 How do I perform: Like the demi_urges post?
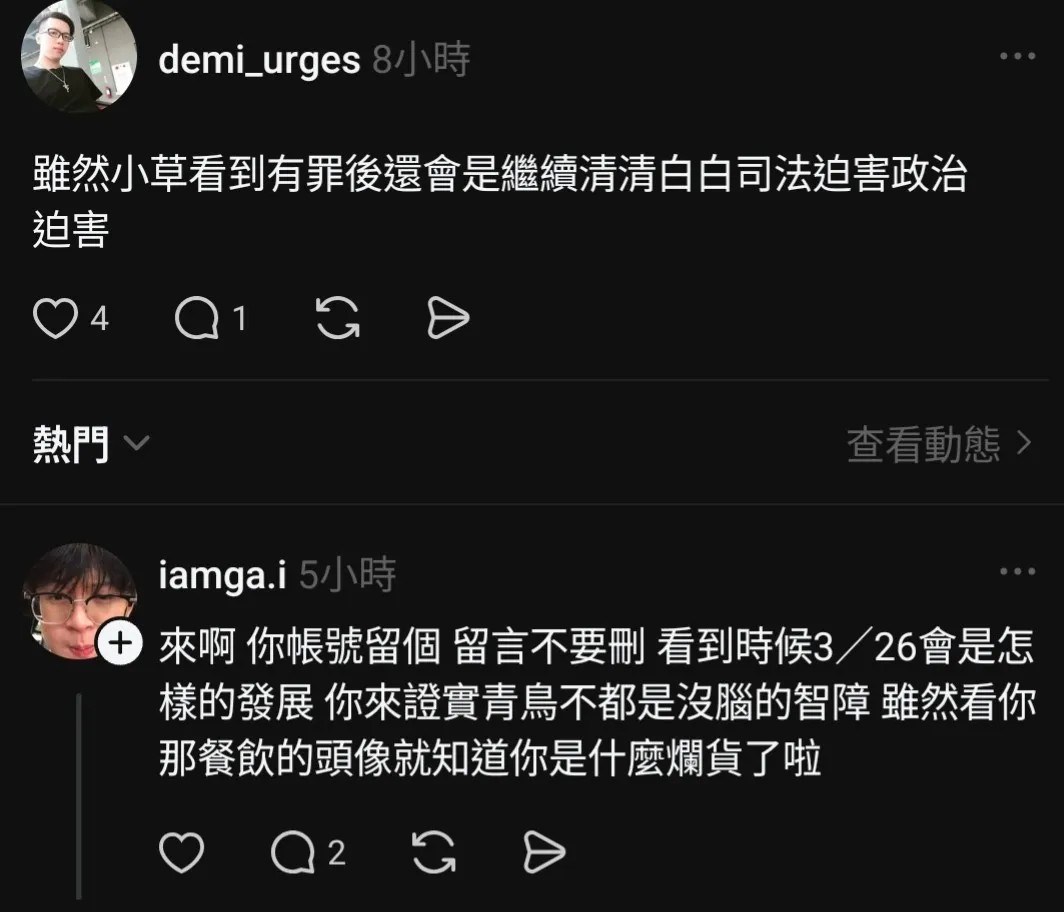[x=56, y=319]
